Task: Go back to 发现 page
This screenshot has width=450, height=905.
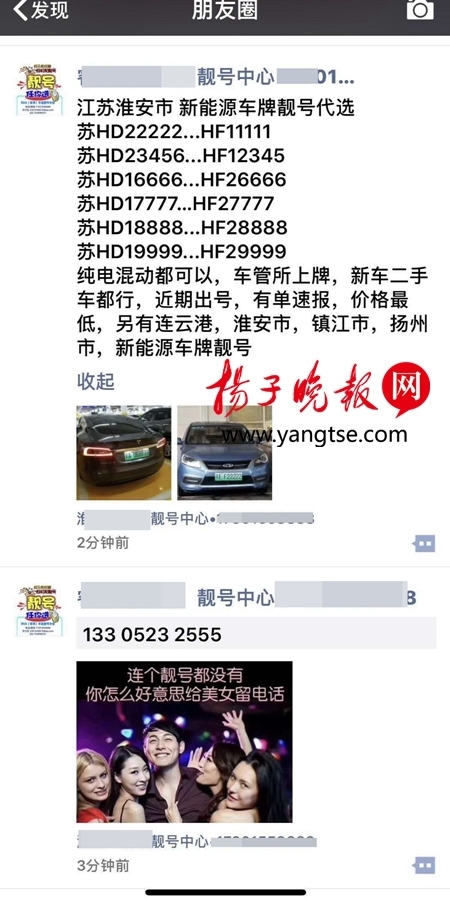Action: point(40,10)
